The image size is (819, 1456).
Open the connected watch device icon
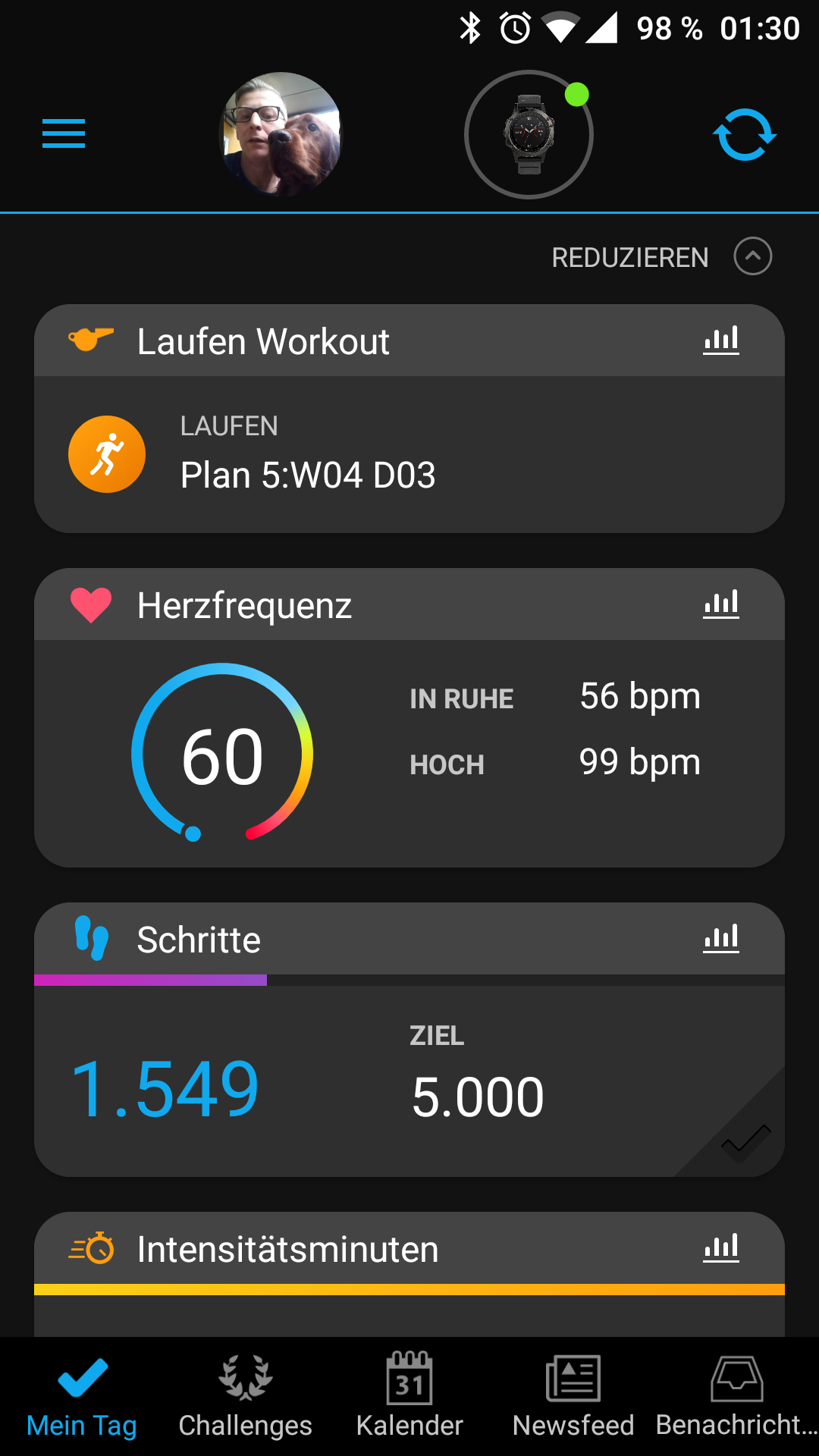point(529,134)
